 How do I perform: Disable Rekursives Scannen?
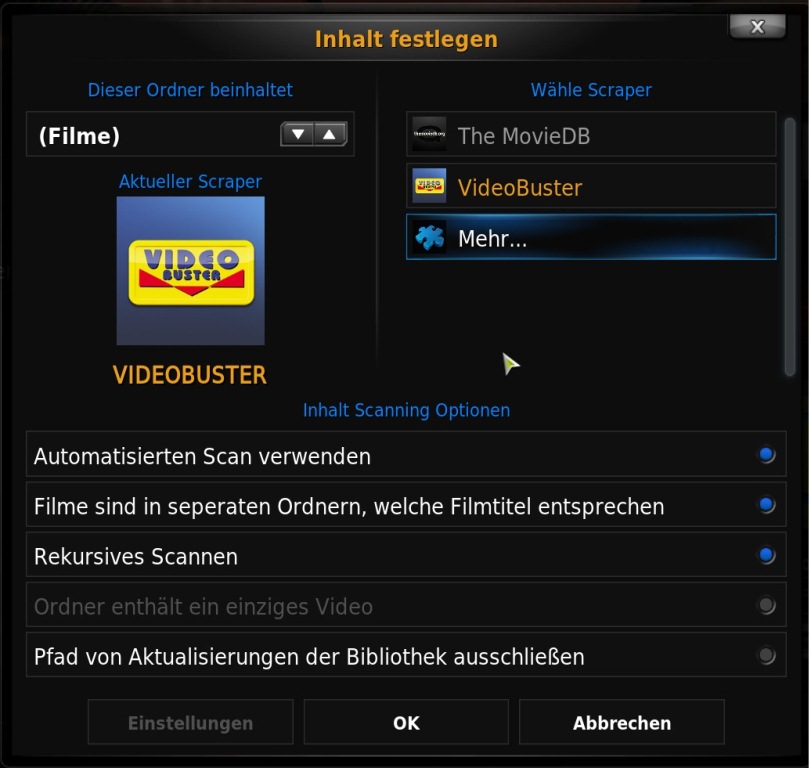(406, 555)
